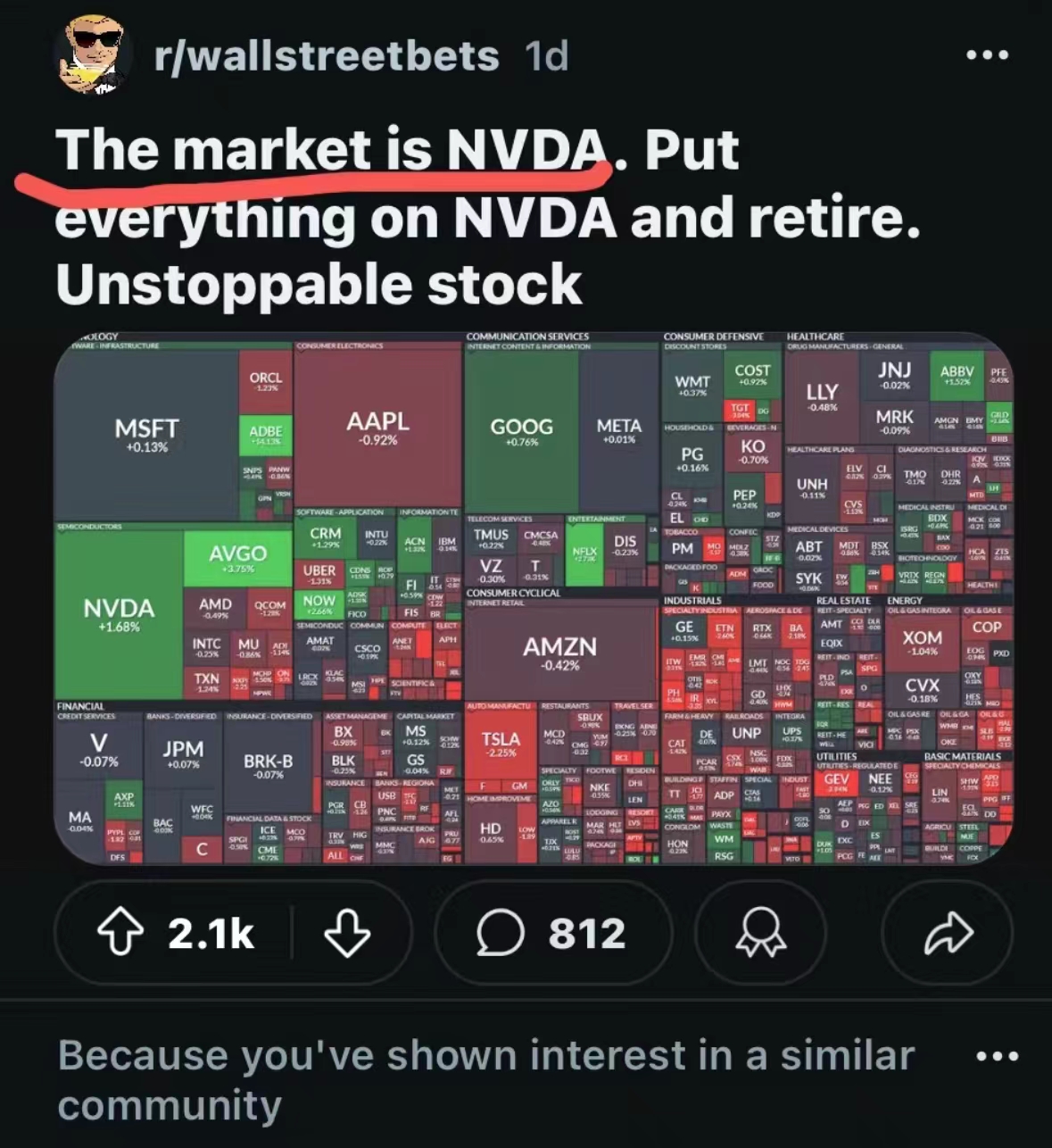Downvote the NVDA post
The image size is (1052, 1148).
pyautogui.click(x=347, y=933)
